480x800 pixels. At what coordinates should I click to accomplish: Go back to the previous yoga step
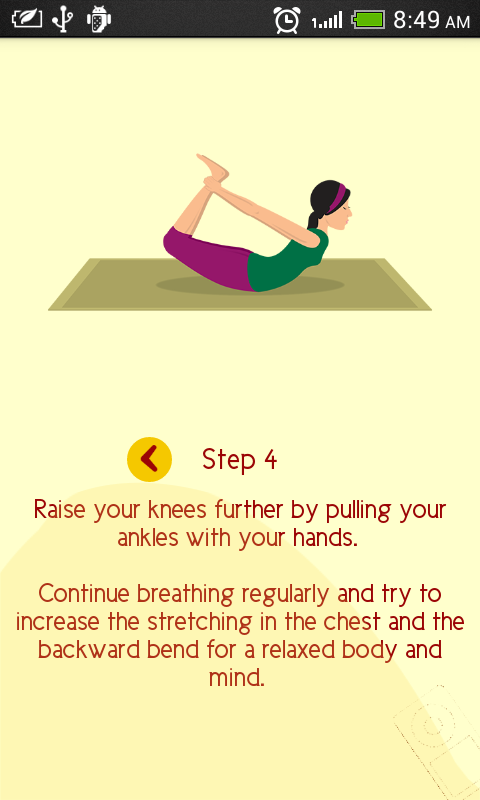coord(149,459)
